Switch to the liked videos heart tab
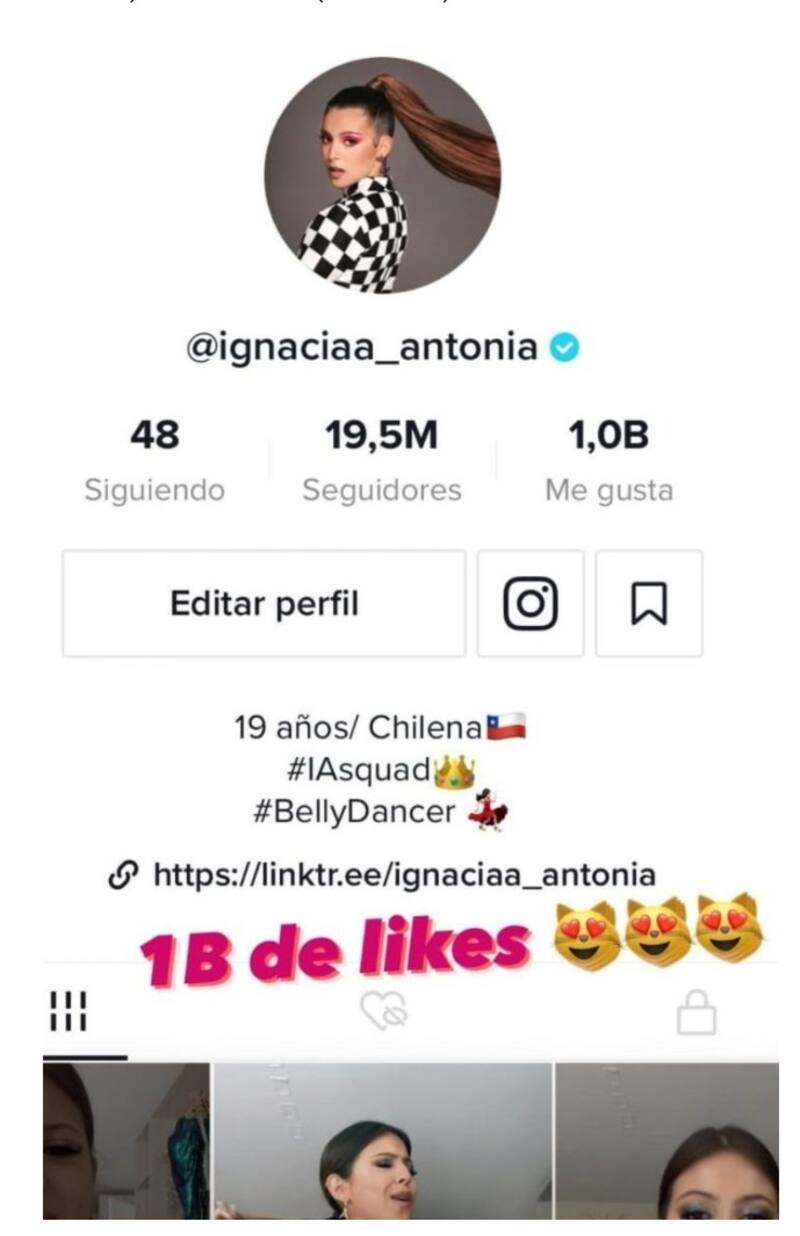This screenshot has width=800, height=1236. click(x=386, y=1014)
